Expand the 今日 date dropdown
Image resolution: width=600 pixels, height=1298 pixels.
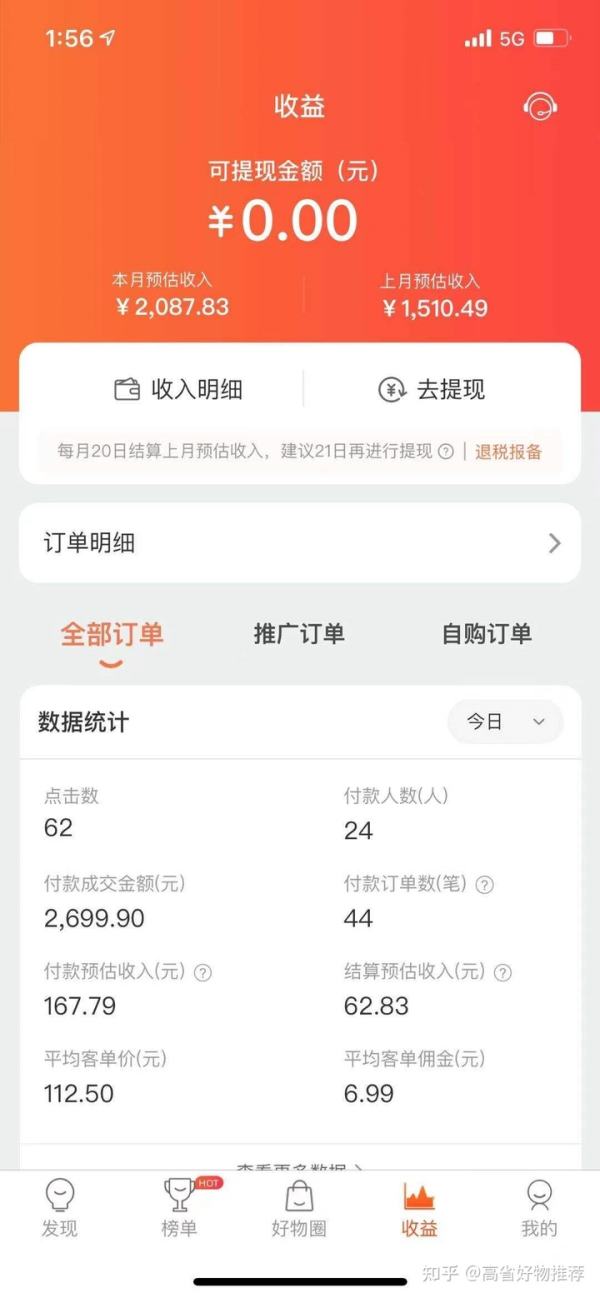505,722
